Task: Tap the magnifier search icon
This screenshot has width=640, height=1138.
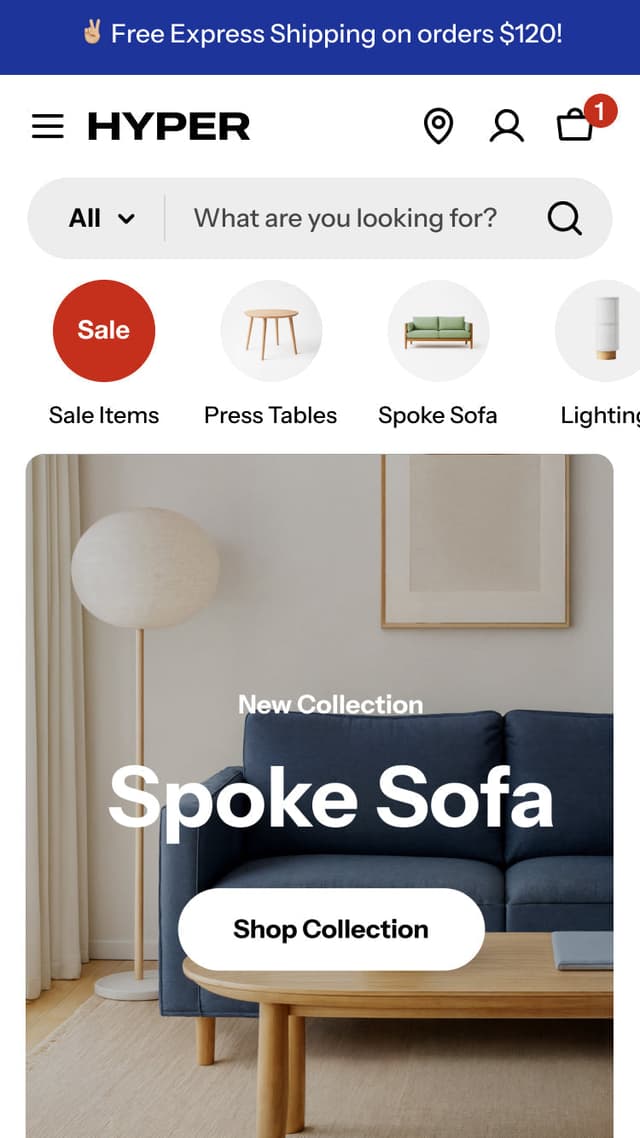Action: 565,218
